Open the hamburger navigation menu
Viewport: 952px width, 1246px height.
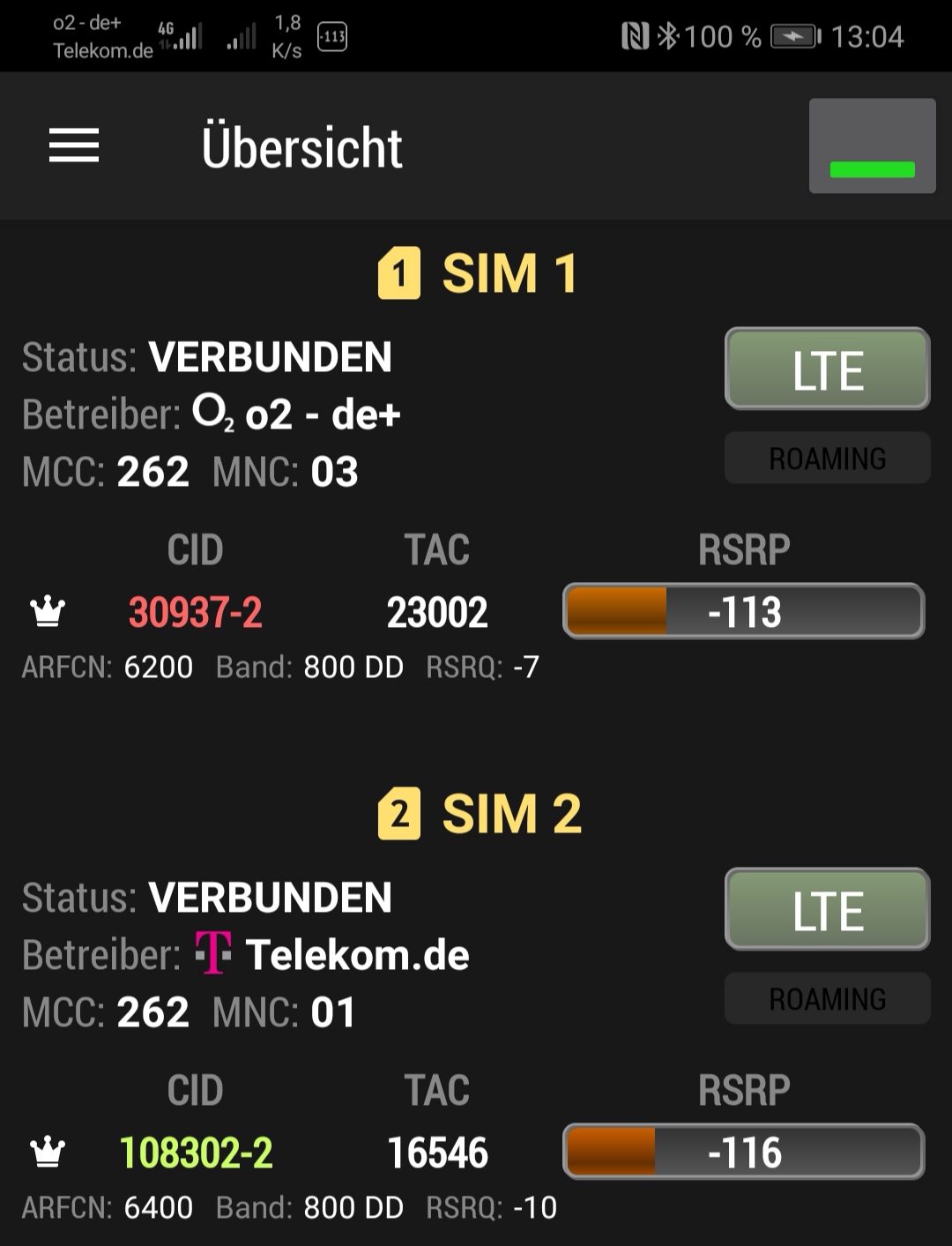point(74,145)
